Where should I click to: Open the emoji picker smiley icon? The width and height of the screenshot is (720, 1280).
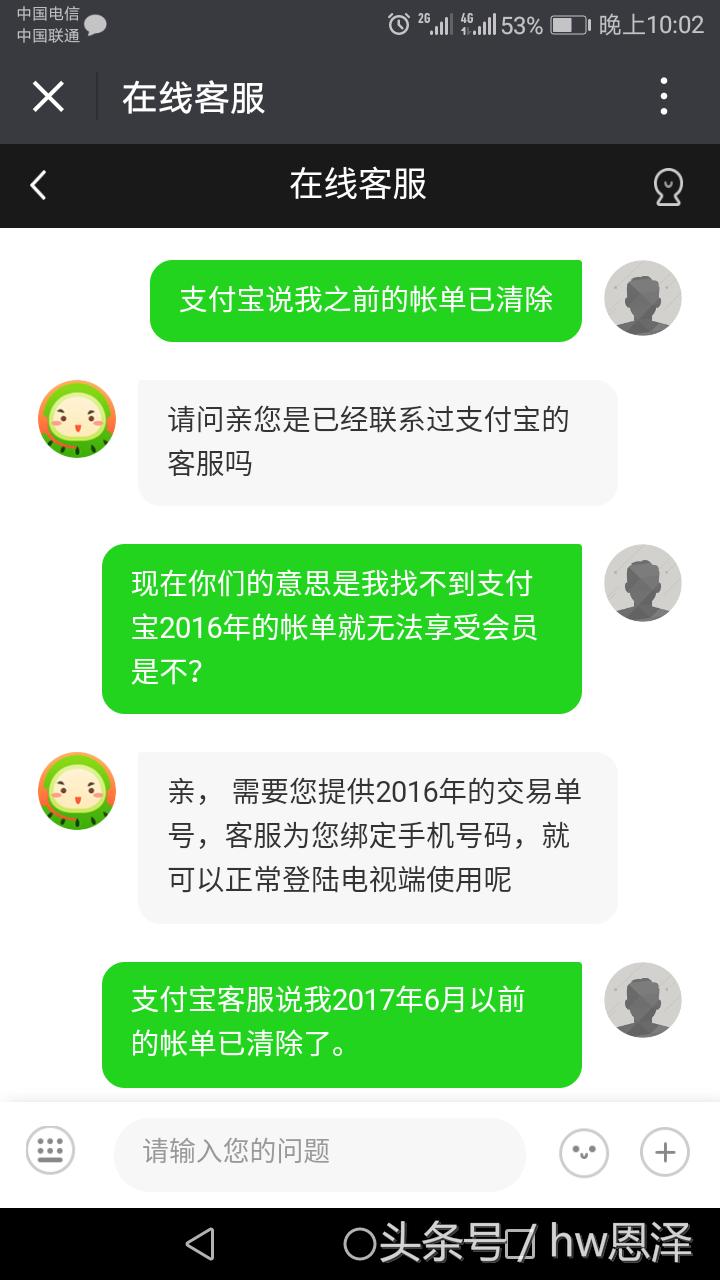tap(583, 1151)
